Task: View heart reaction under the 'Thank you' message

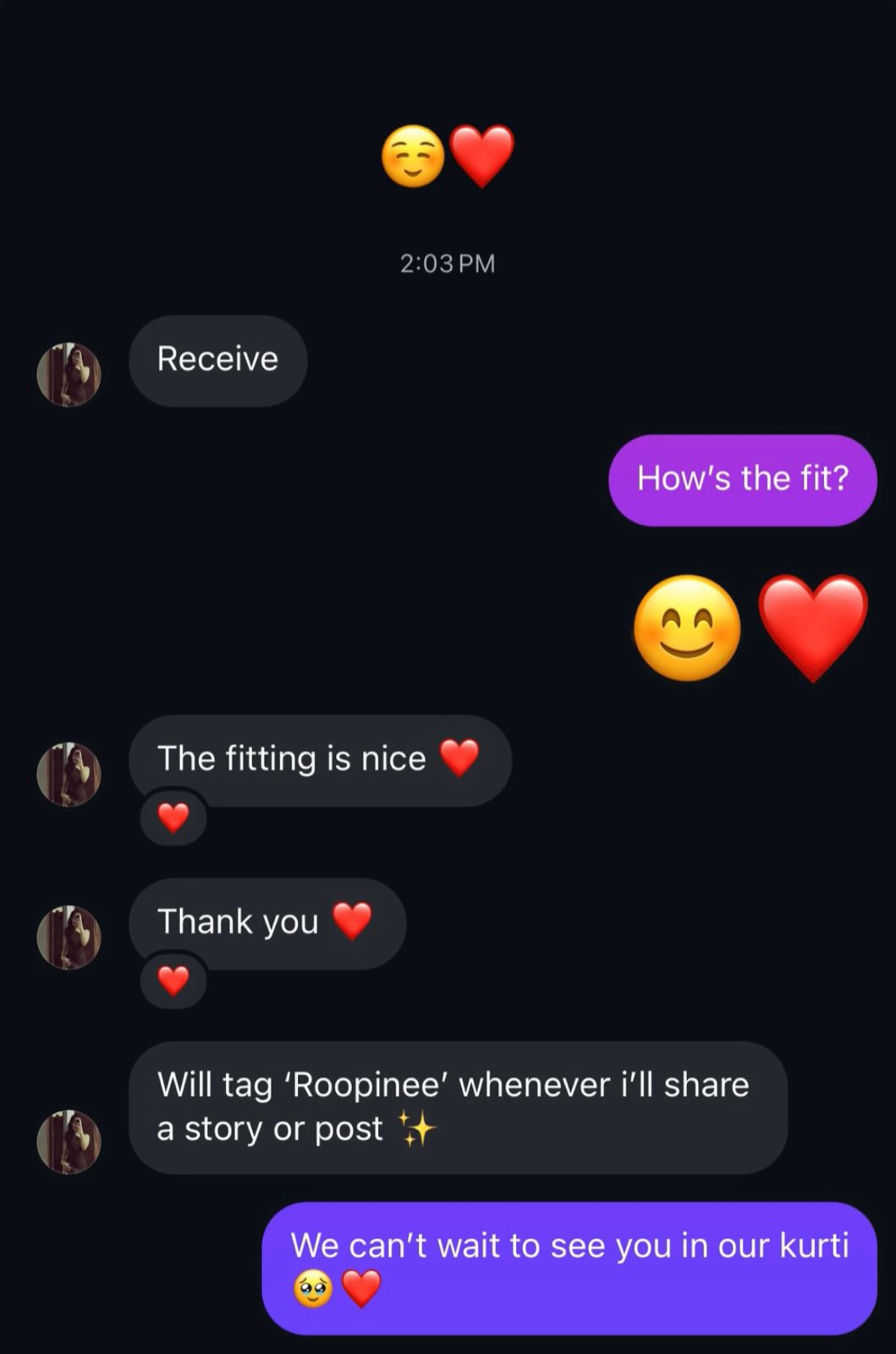Action: click(x=173, y=981)
